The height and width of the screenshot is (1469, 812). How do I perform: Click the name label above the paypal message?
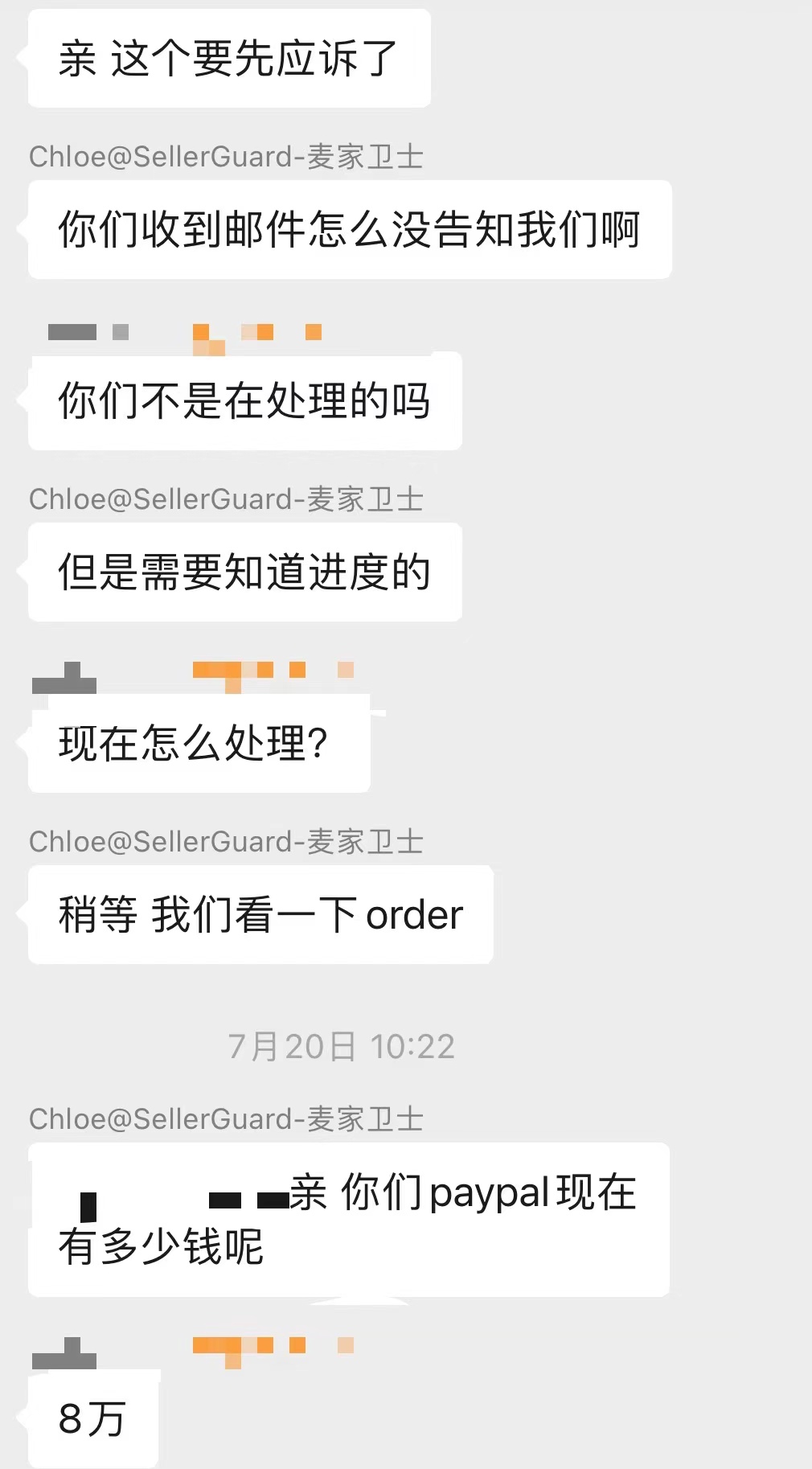click(x=228, y=1118)
